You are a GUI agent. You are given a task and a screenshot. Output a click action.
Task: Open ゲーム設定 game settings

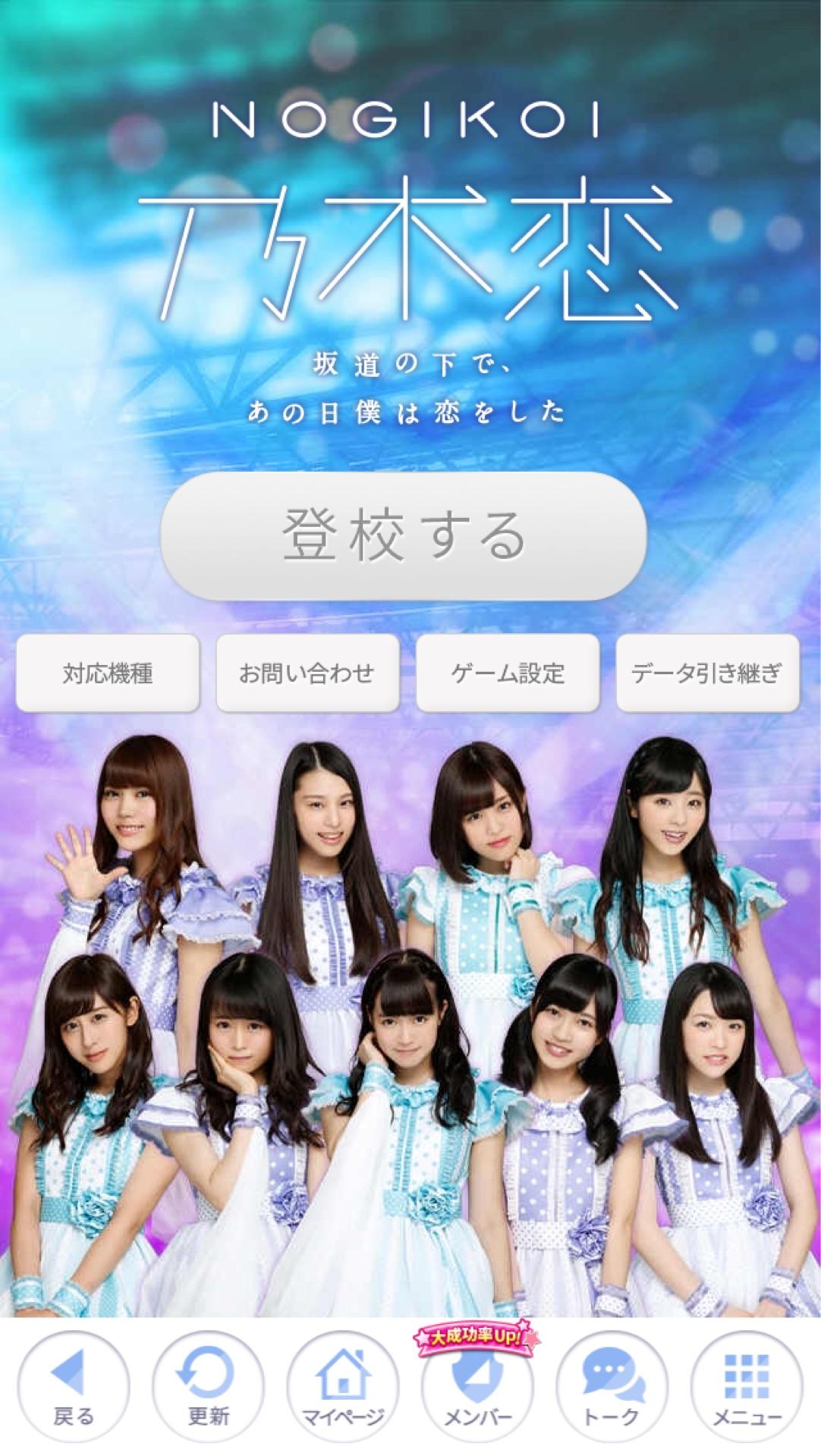point(508,673)
